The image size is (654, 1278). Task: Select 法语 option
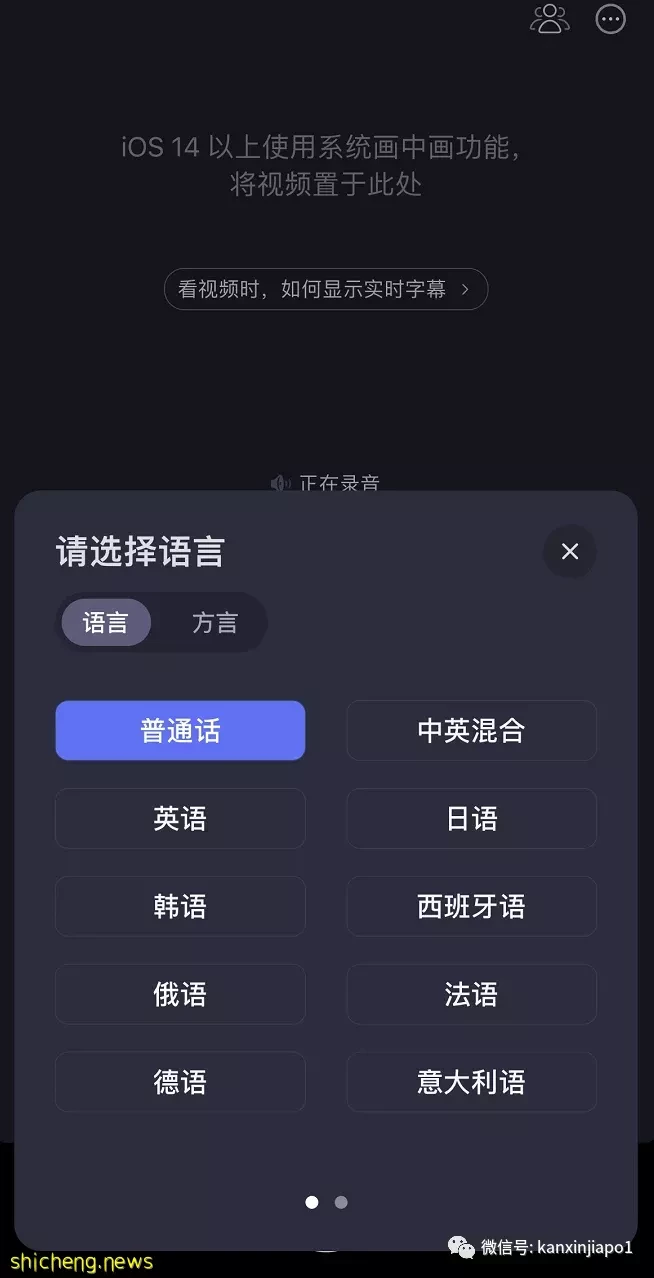471,994
